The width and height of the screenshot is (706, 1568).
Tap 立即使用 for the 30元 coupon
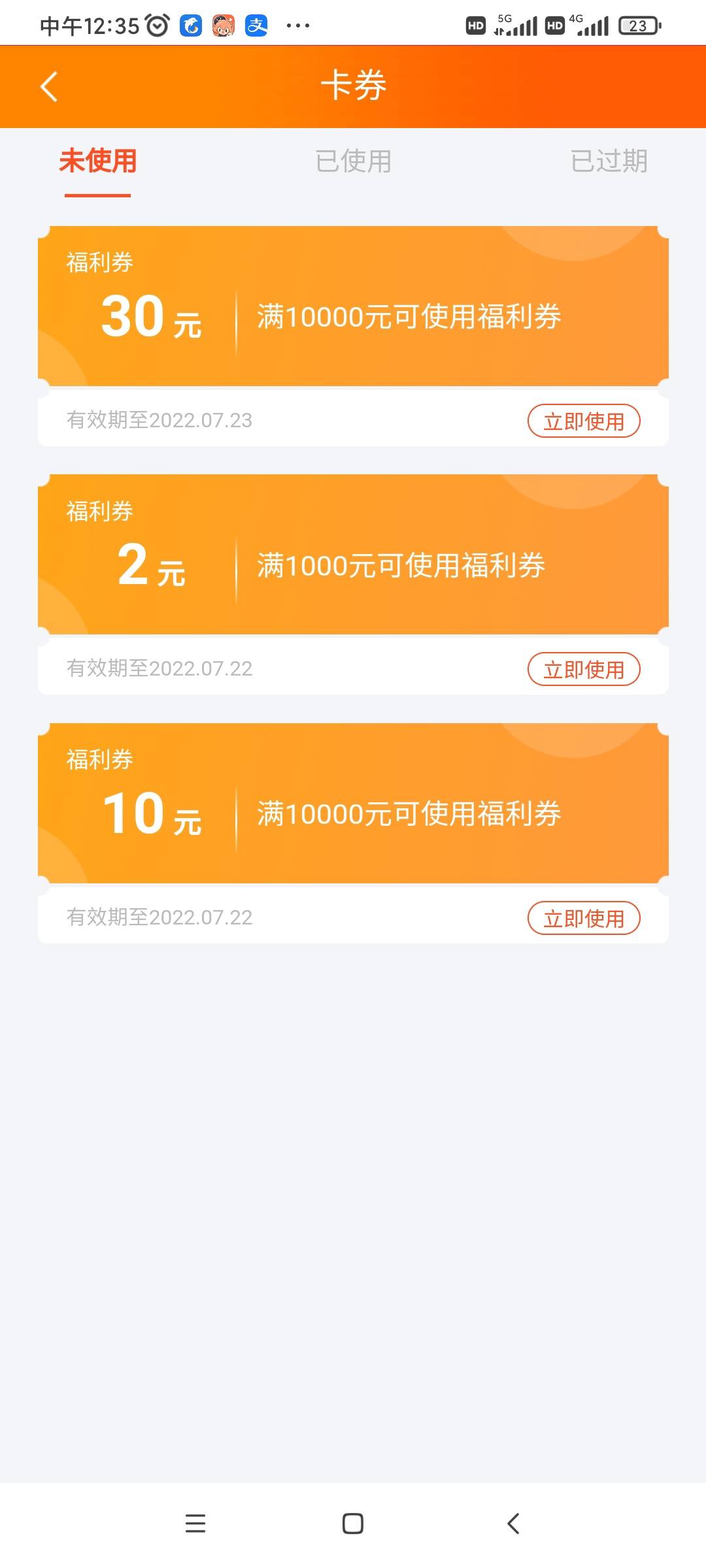click(x=584, y=421)
